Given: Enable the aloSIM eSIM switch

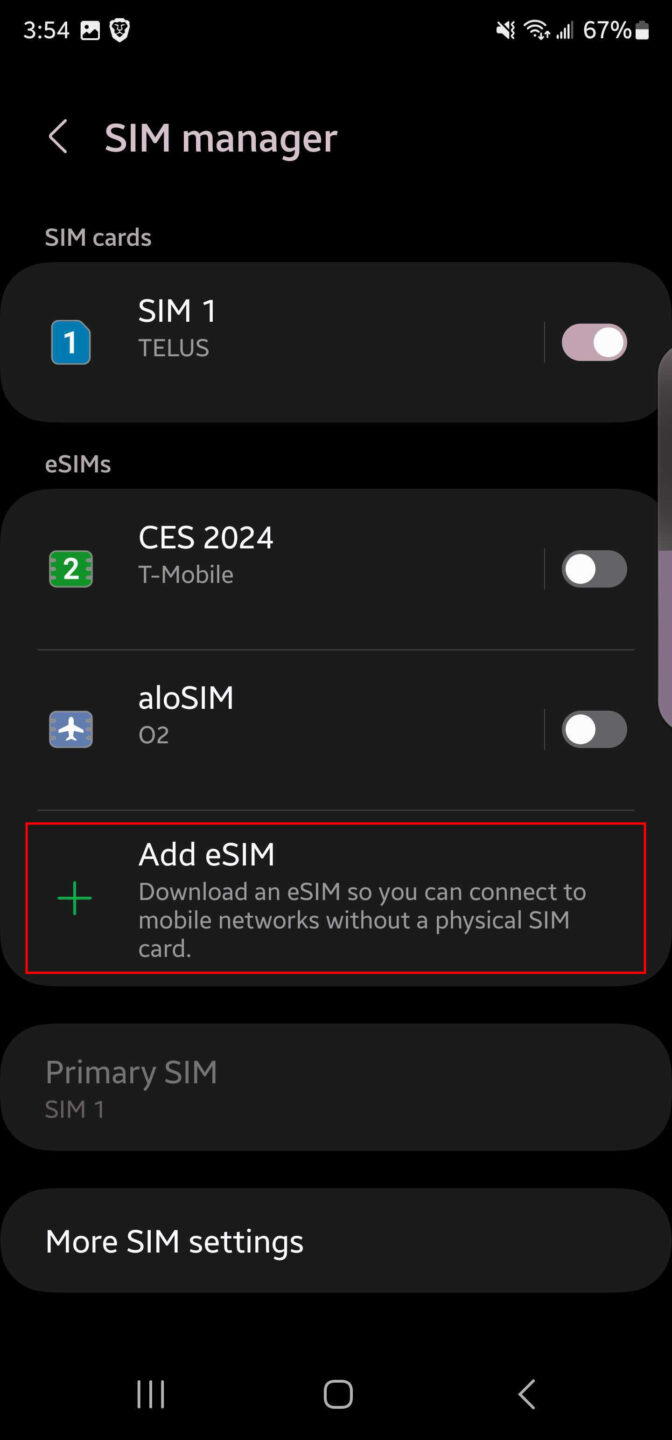Looking at the screenshot, I should (x=594, y=729).
